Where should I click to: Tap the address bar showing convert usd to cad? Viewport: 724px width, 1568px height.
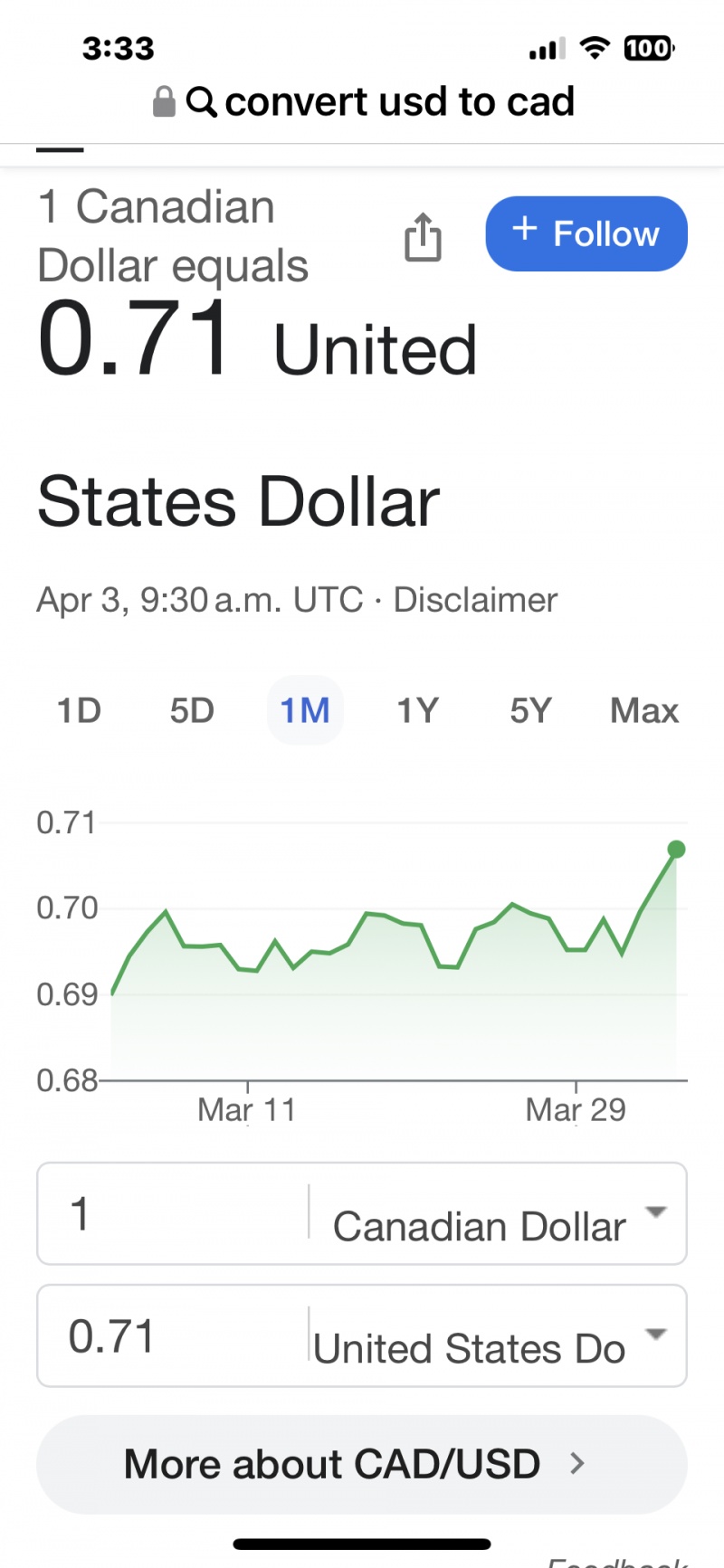point(364,102)
